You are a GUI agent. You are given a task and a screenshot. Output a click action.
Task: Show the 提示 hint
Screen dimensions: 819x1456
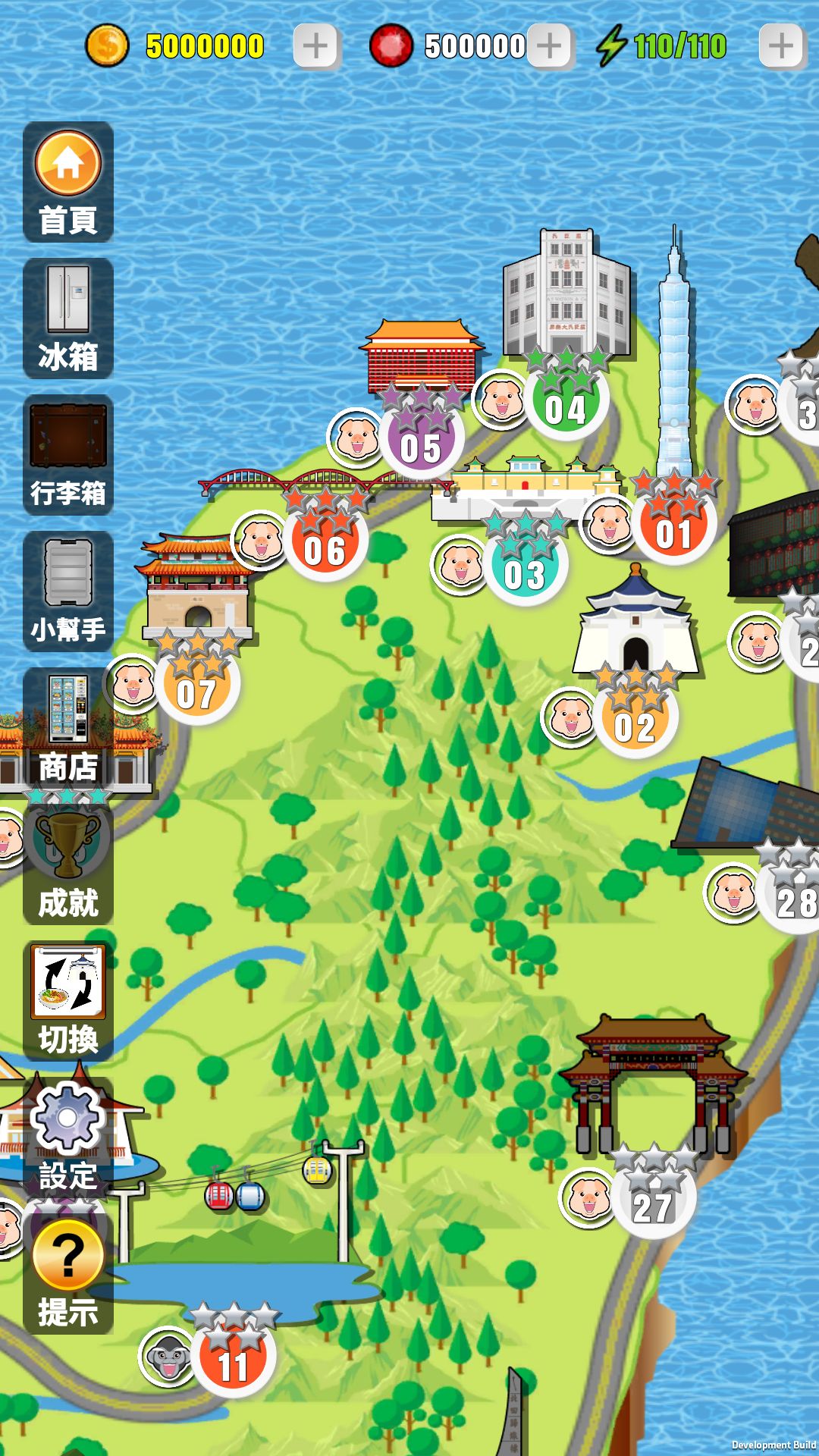pos(68,1274)
